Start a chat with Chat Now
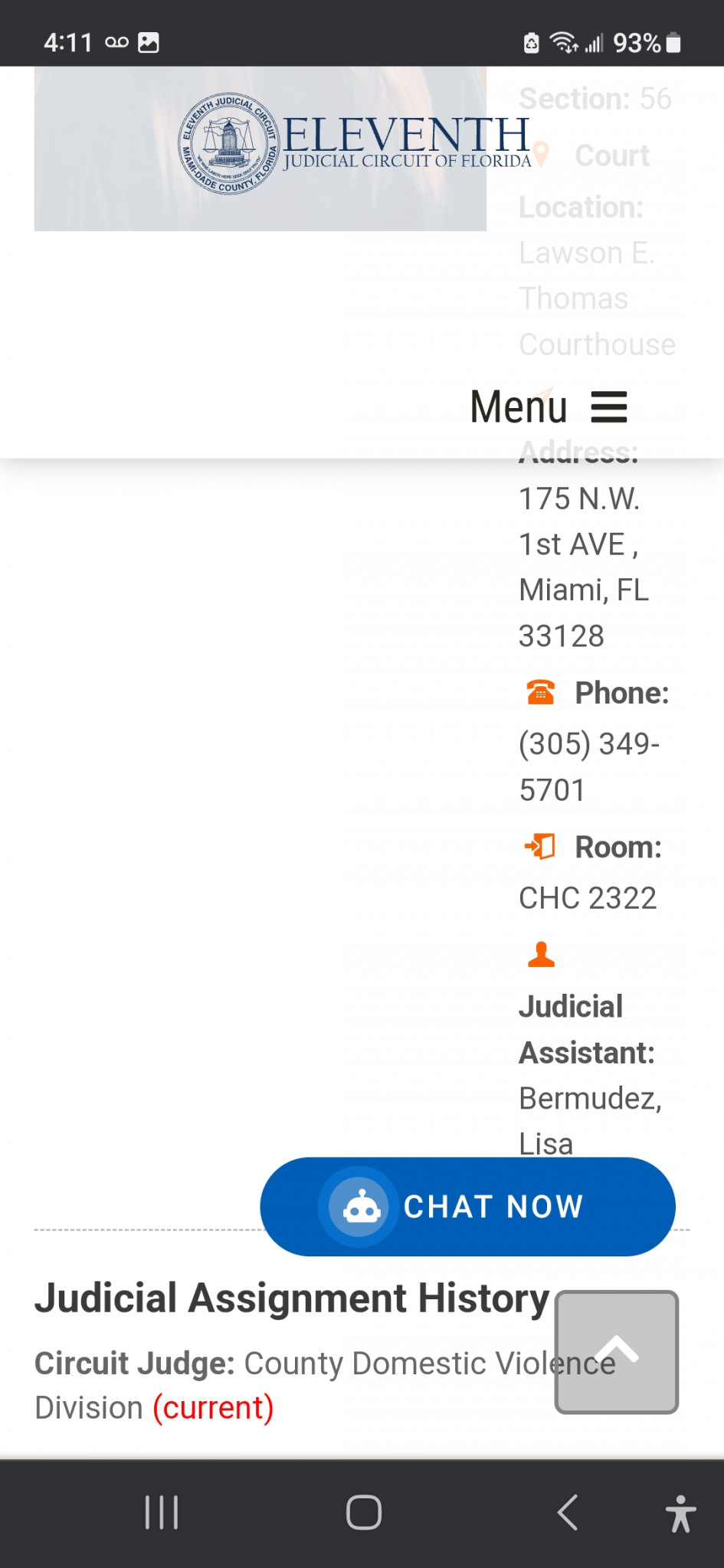 click(467, 1207)
